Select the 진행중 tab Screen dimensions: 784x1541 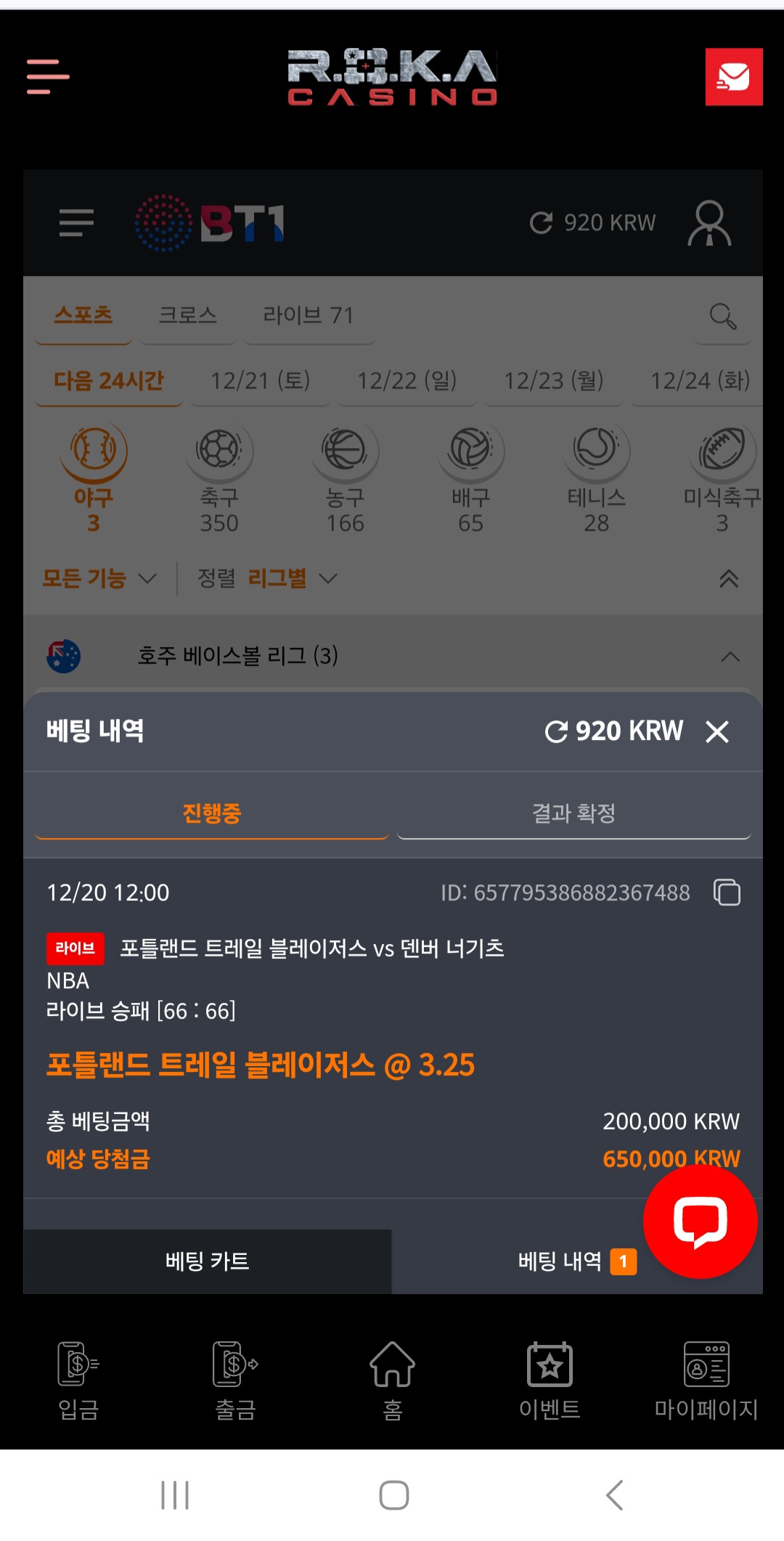(x=211, y=813)
